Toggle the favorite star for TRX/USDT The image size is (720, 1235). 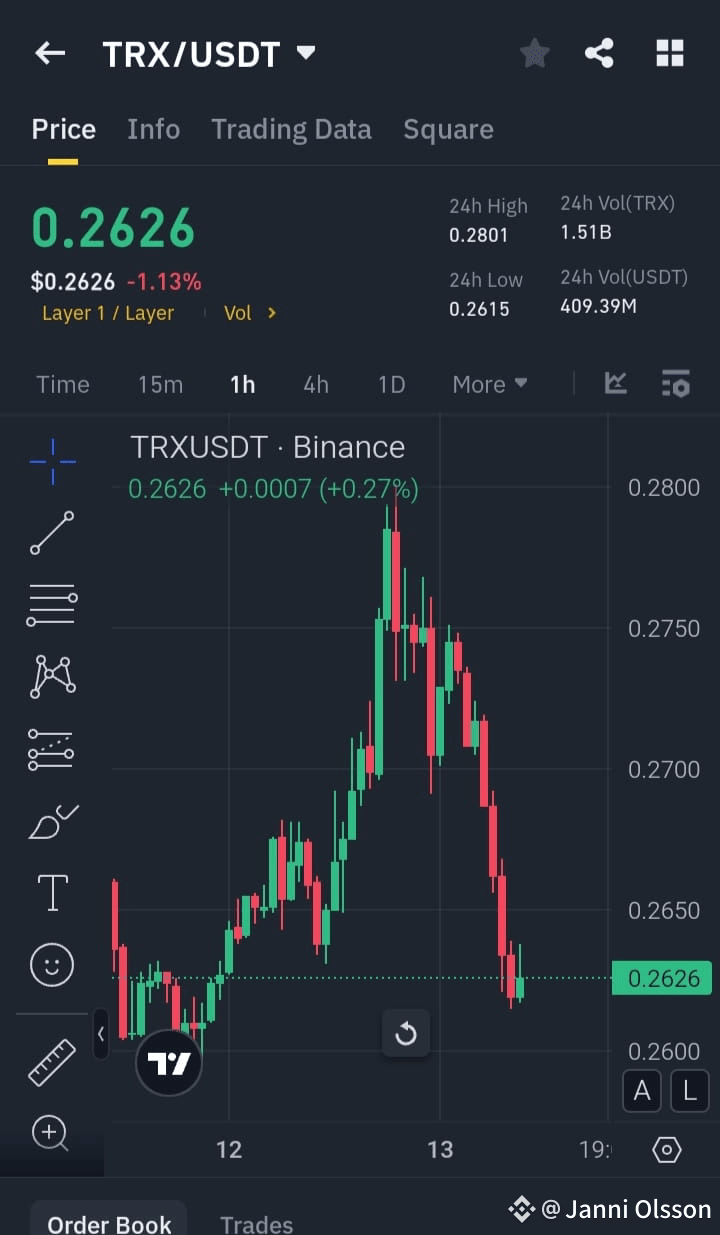point(534,53)
